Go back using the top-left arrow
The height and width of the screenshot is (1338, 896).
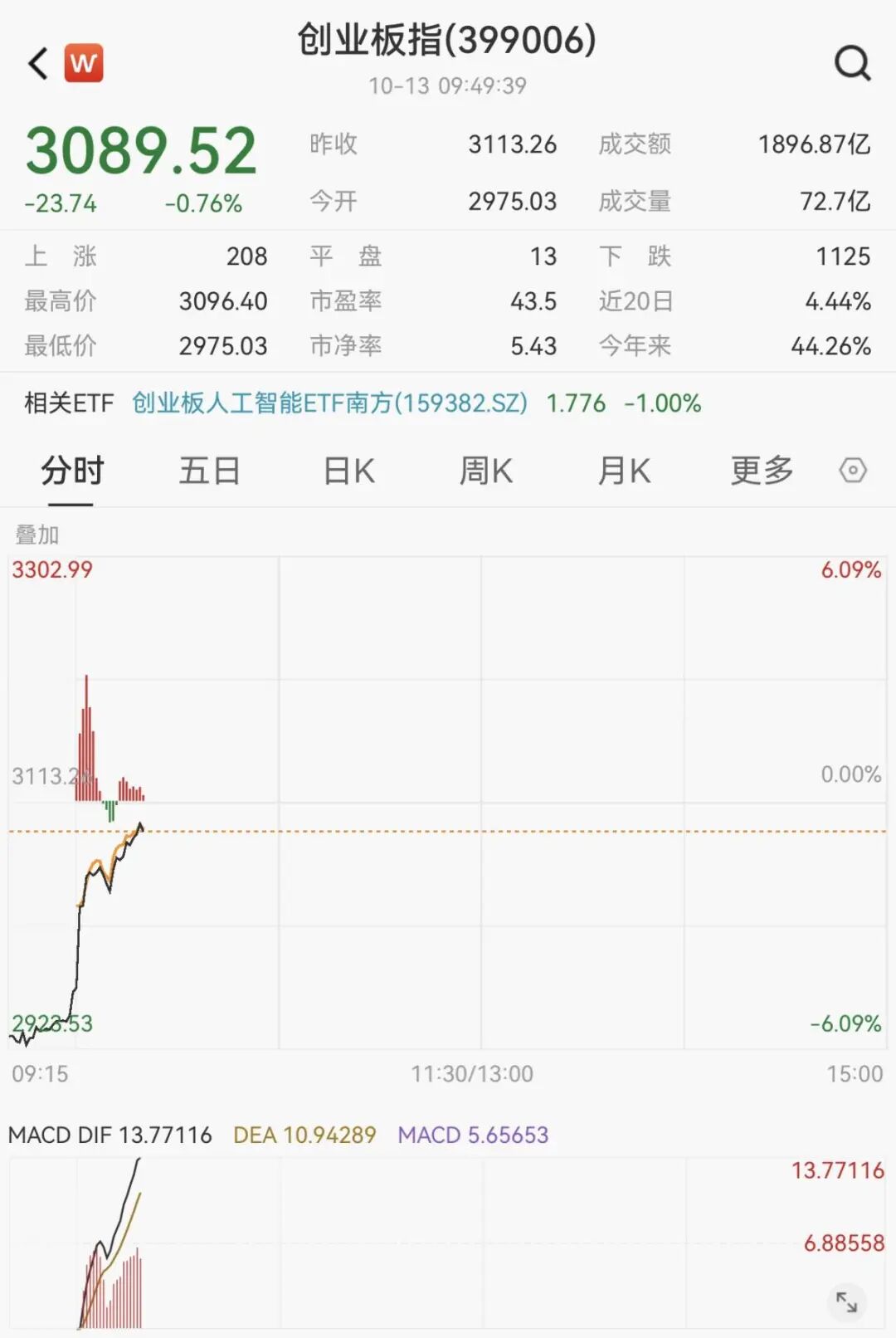(x=38, y=63)
